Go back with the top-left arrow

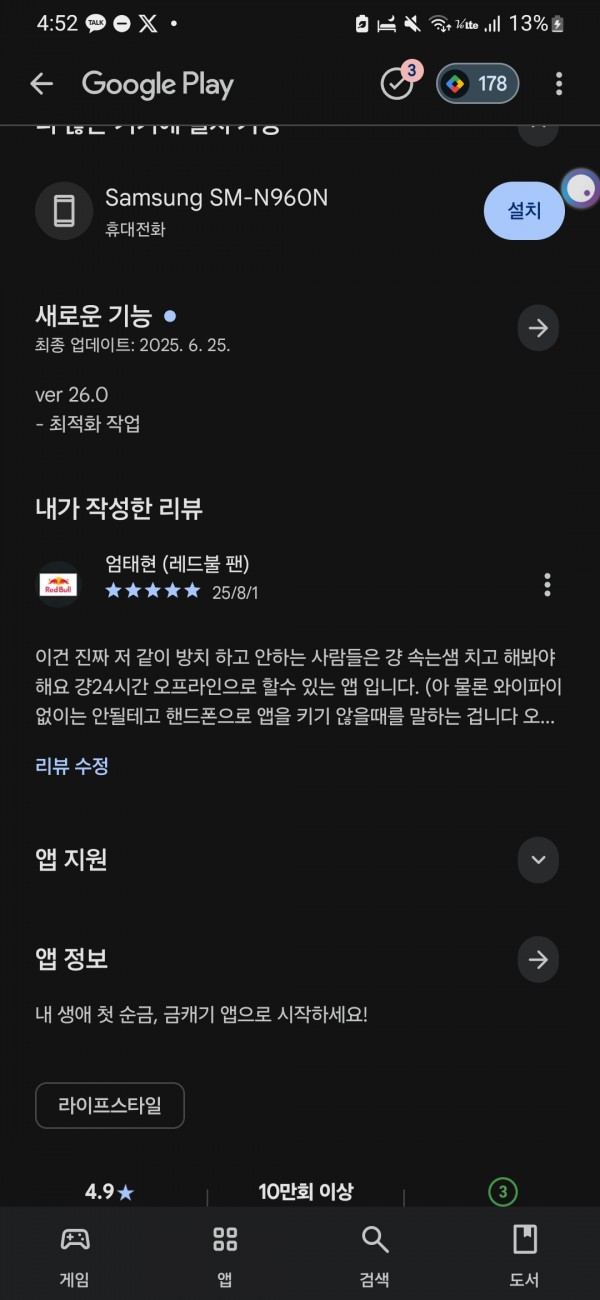[x=41, y=84]
